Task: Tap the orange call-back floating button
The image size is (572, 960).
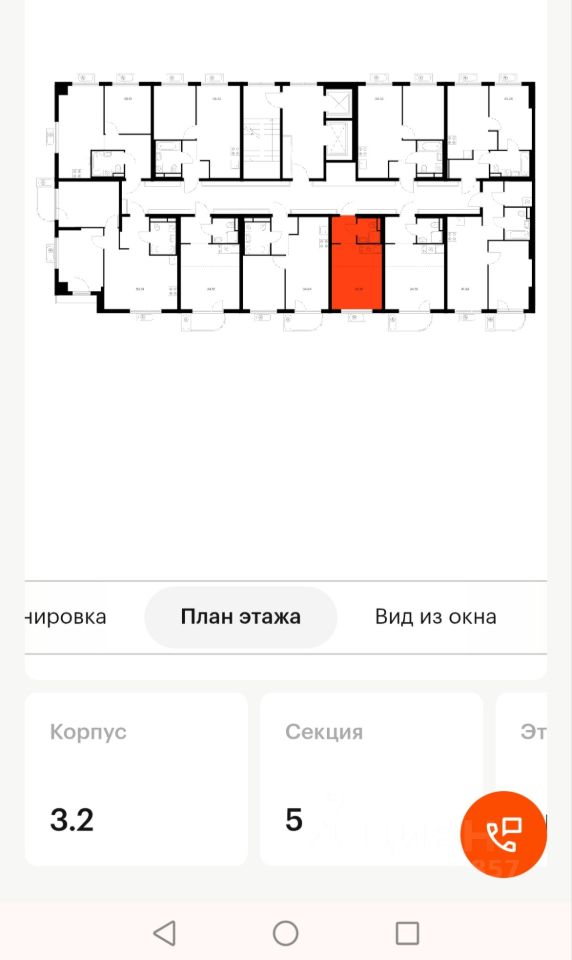Action: pyautogui.click(x=503, y=834)
